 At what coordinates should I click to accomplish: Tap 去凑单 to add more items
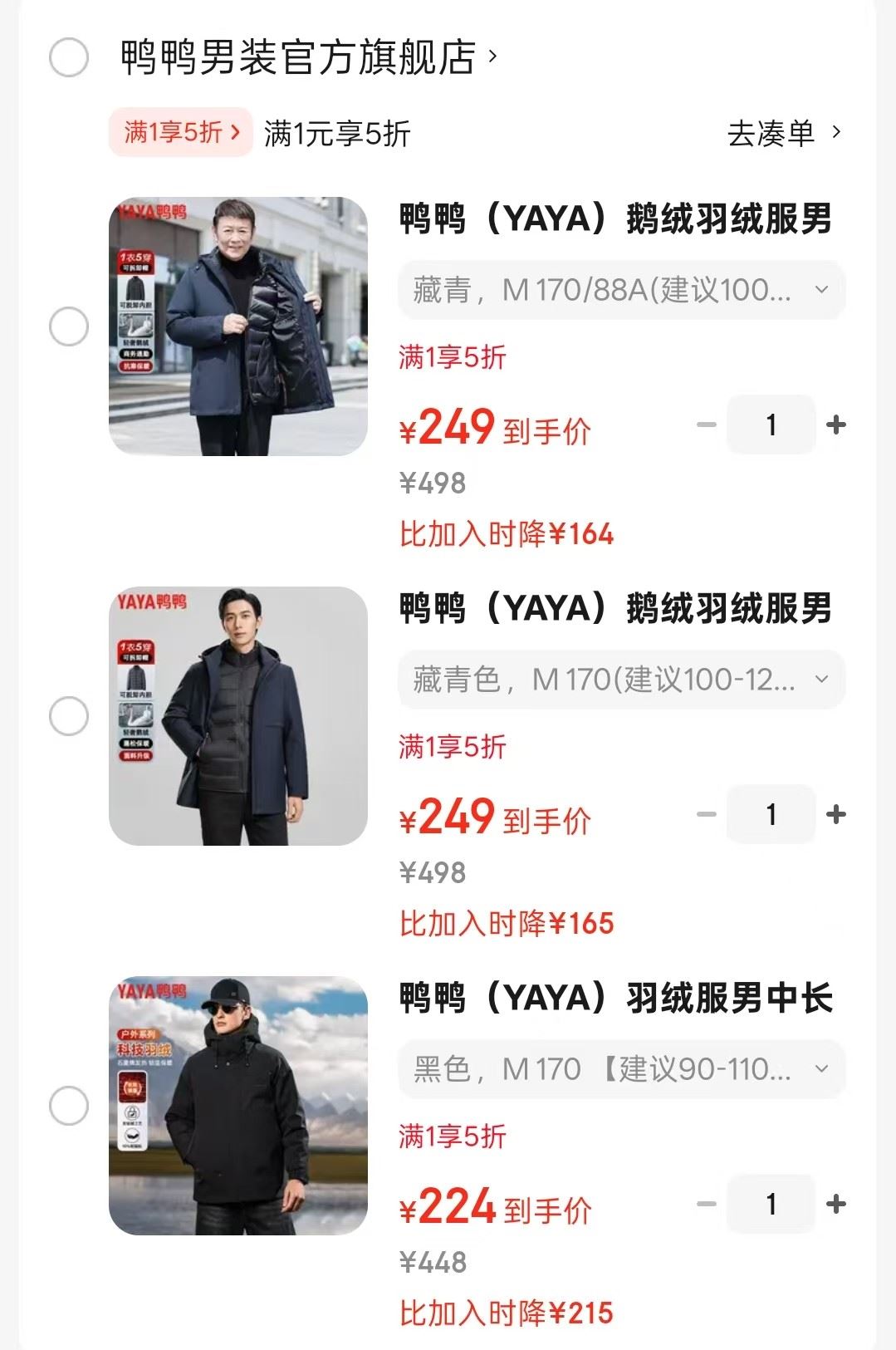tap(783, 133)
